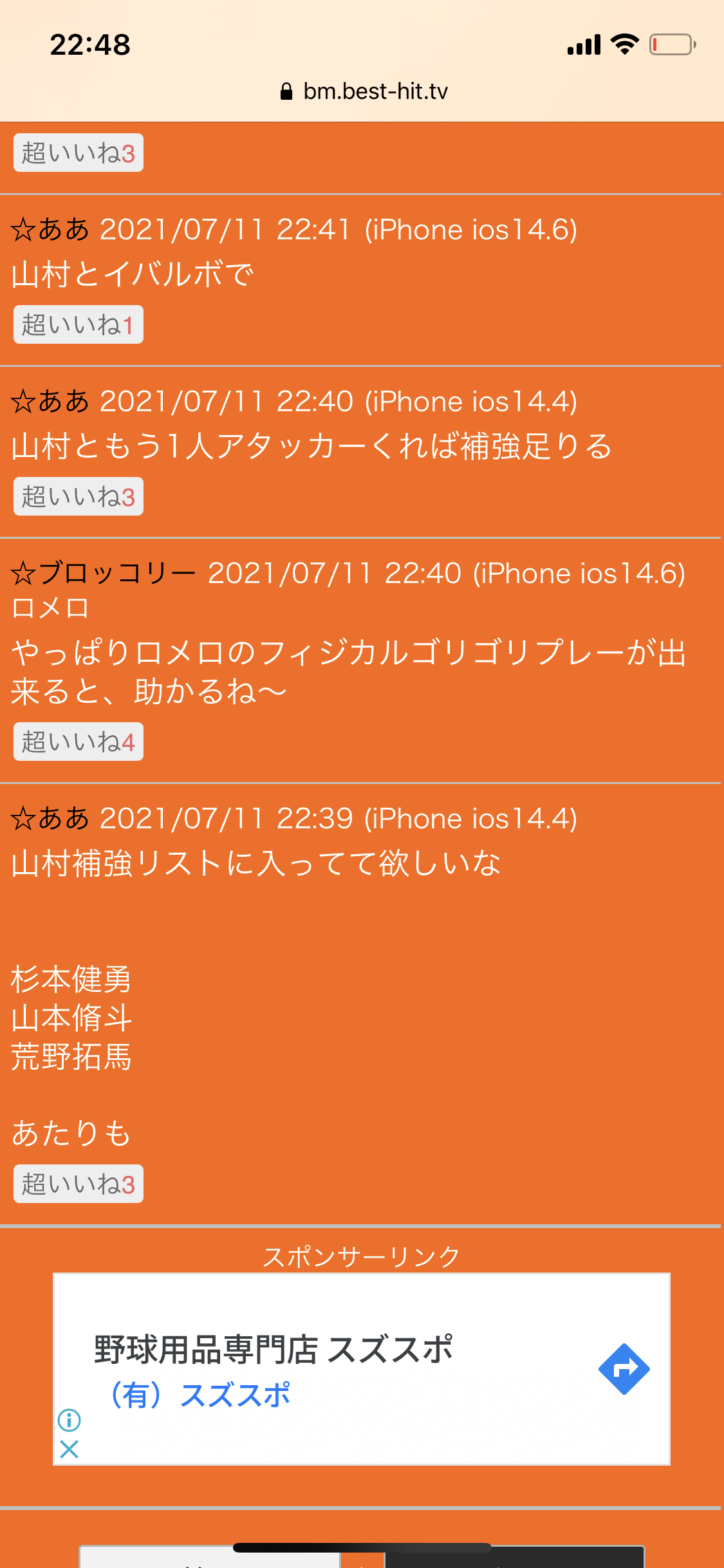Tap the bm.best-hit.tv address bar
Image resolution: width=724 pixels, height=1568 pixels.
click(x=364, y=91)
